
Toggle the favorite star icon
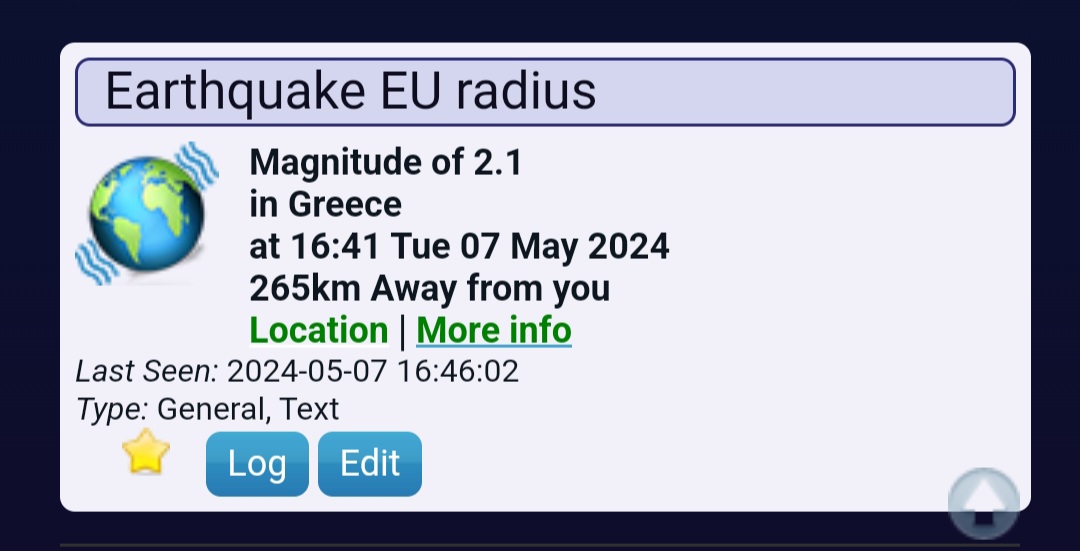click(146, 453)
